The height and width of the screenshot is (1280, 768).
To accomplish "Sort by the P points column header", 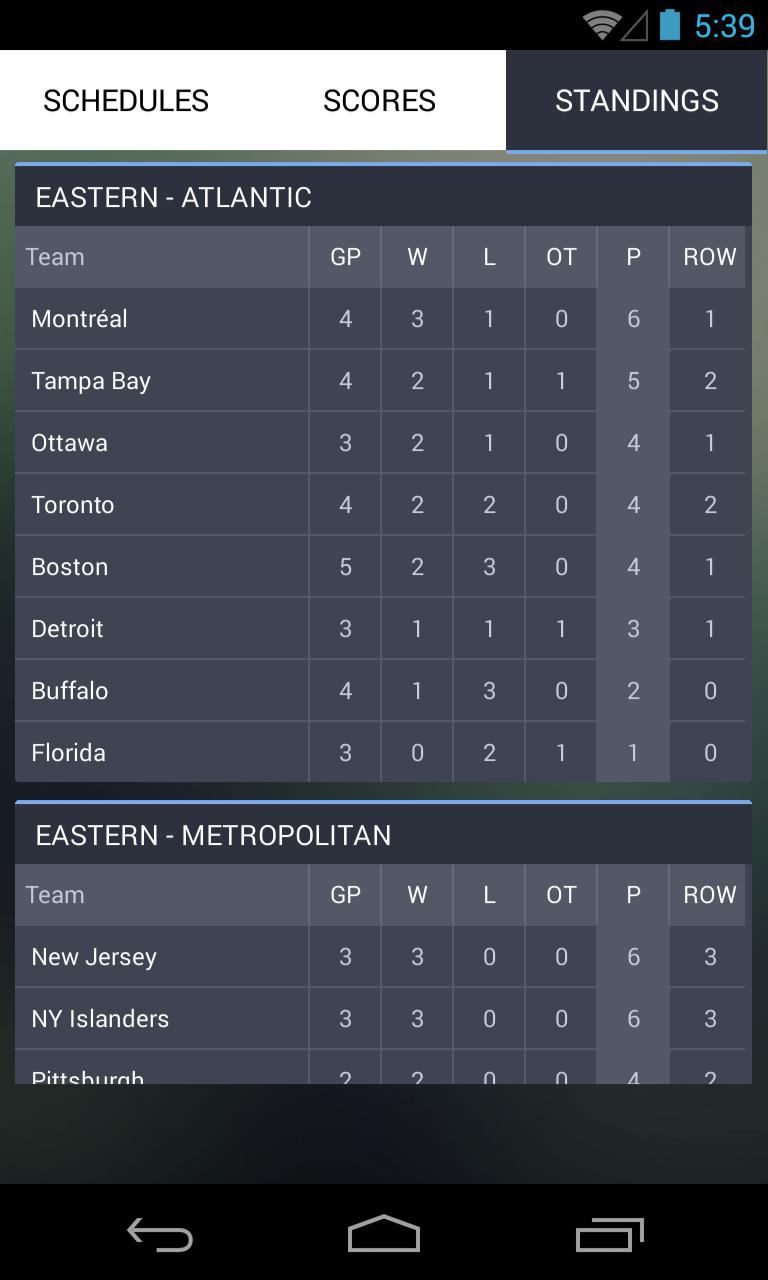I will [x=632, y=257].
